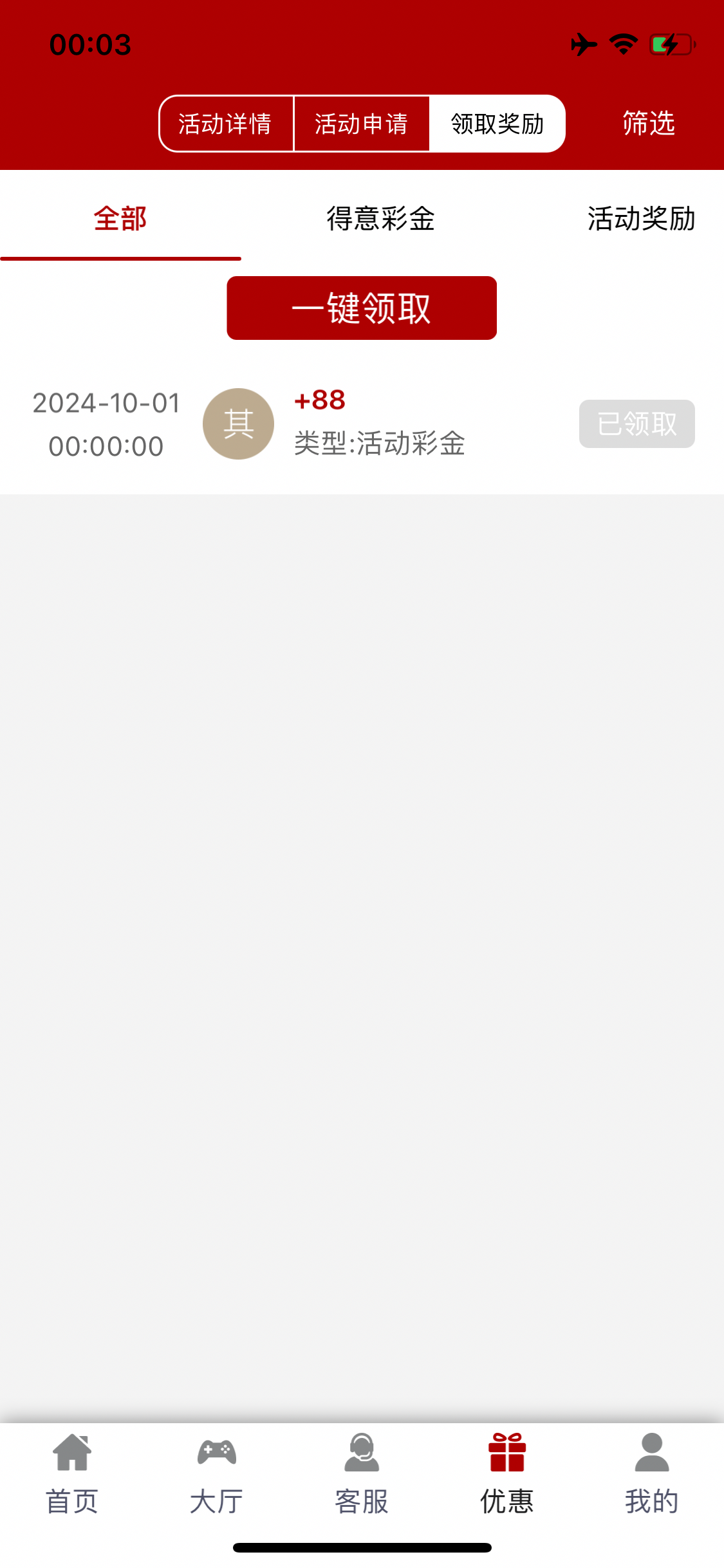
Task: View the 活动奖励 tab
Action: (x=640, y=219)
